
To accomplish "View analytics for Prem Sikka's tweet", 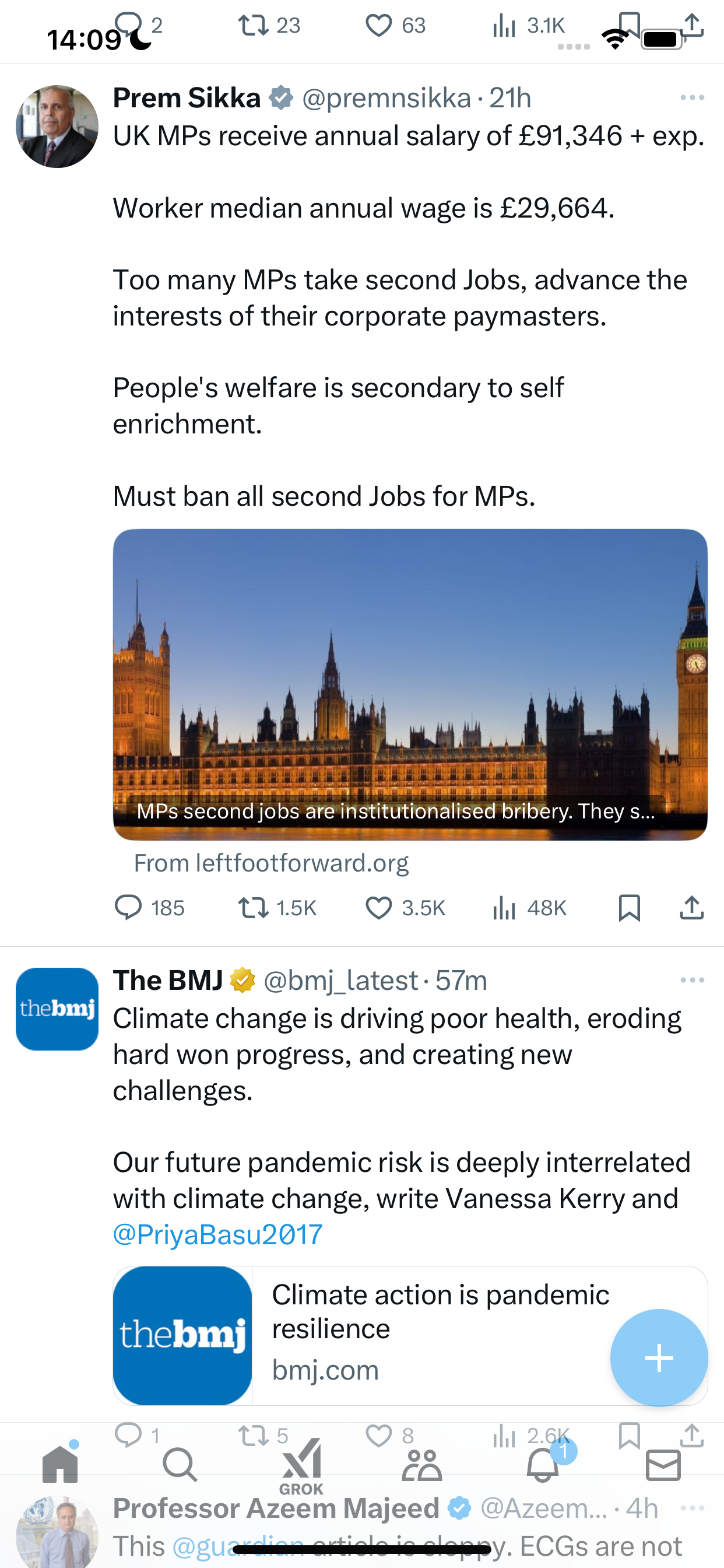I will pyautogui.click(x=529, y=908).
